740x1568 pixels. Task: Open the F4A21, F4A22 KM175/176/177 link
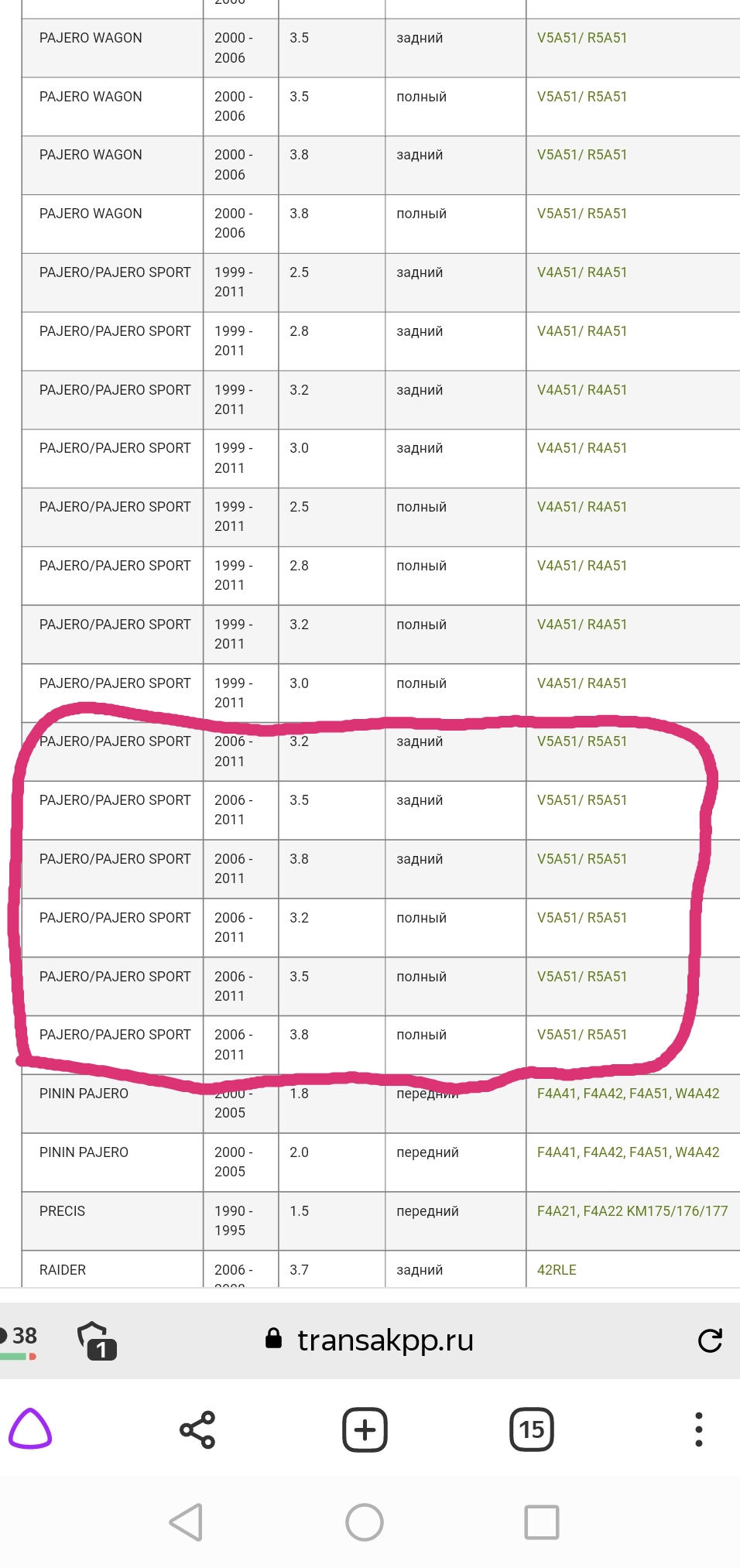click(632, 1210)
